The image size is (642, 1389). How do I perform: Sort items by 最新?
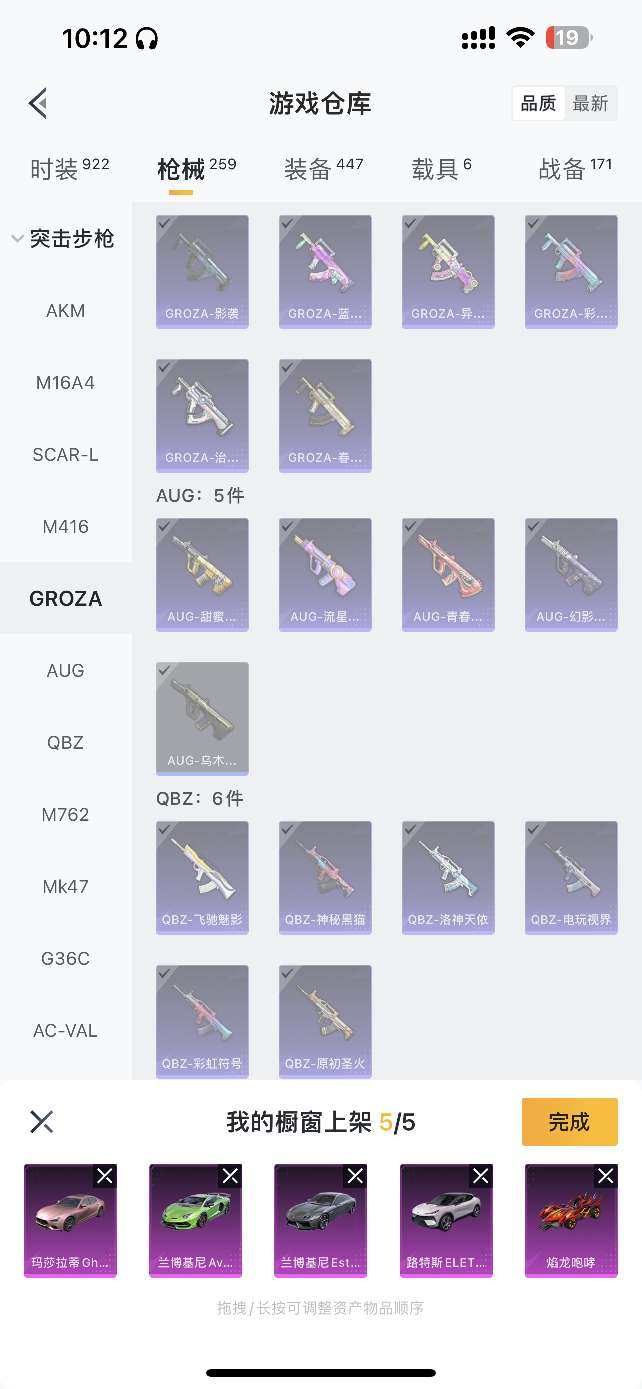[590, 103]
